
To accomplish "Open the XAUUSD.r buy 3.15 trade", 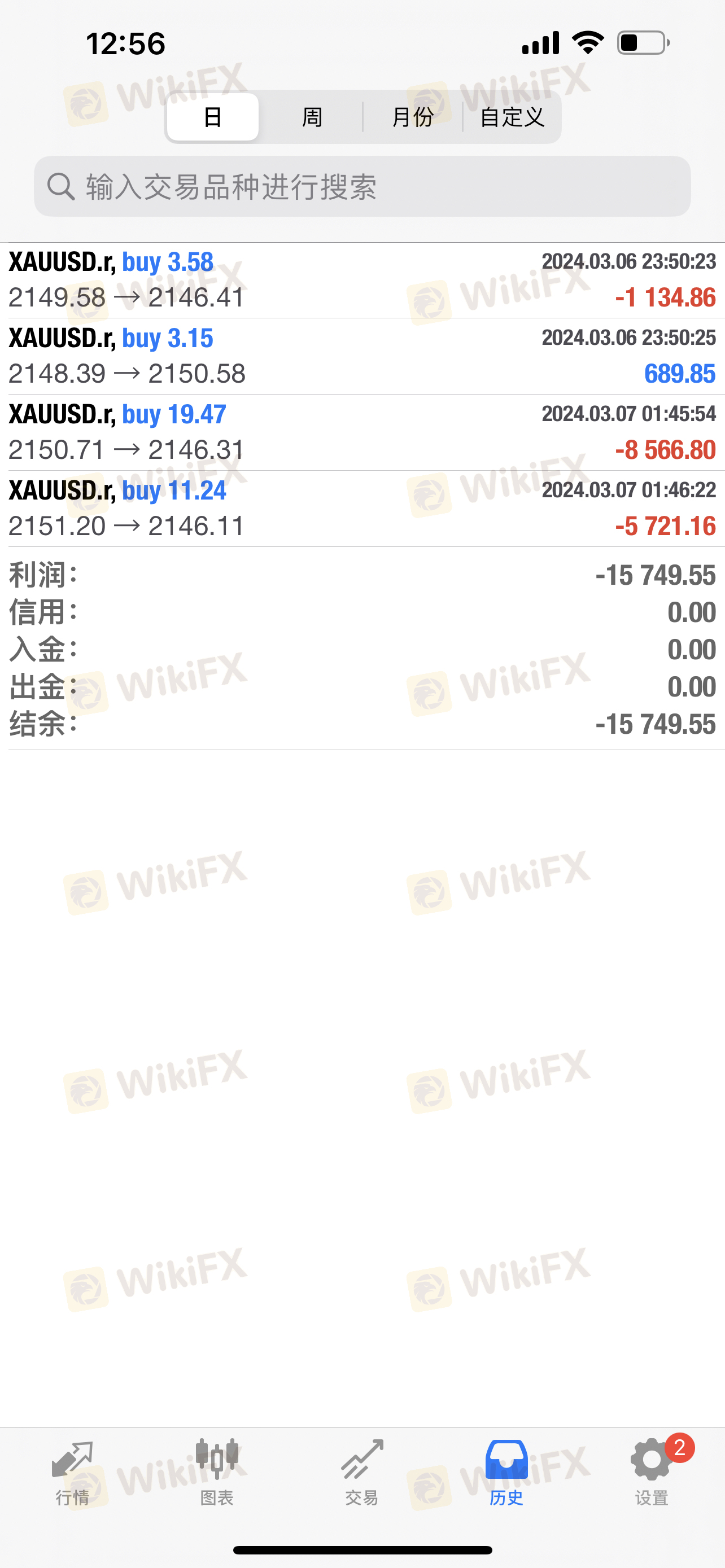I will click(x=362, y=356).
